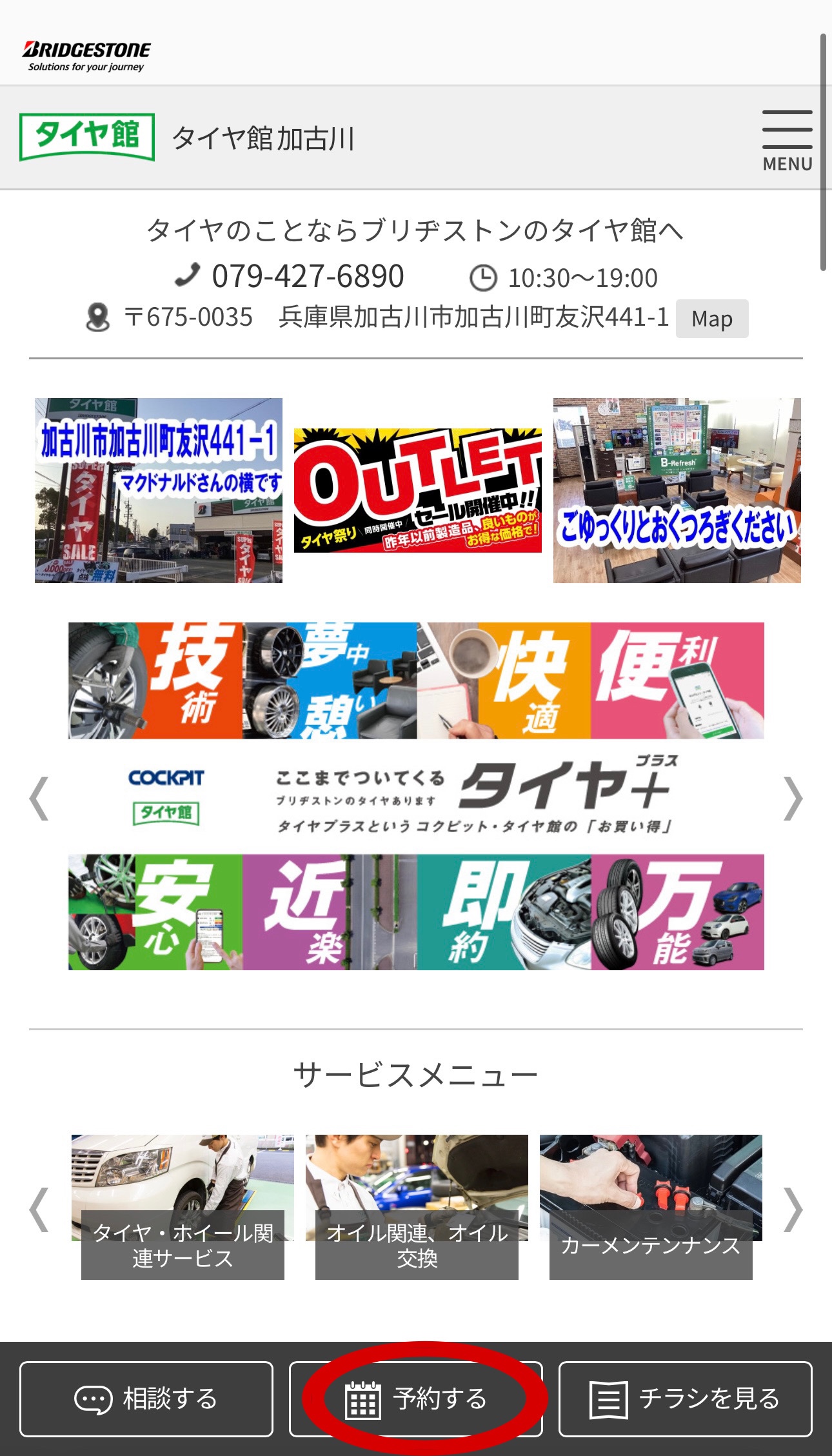This screenshot has width=832, height=1456.
Task: Open チラシを見る to view flyers
Action: (685, 1399)
